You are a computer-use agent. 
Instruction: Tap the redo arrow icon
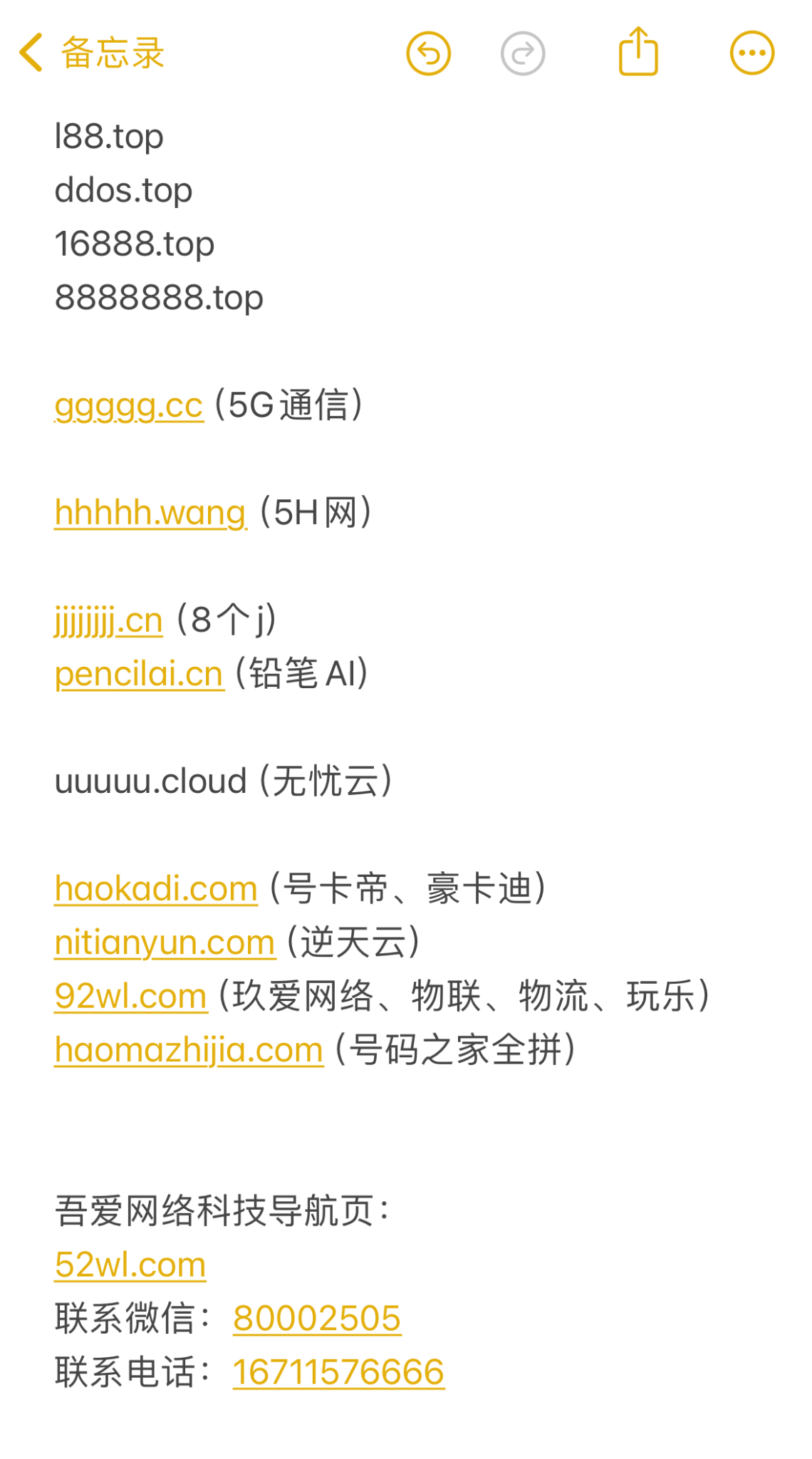coord(523,53)
